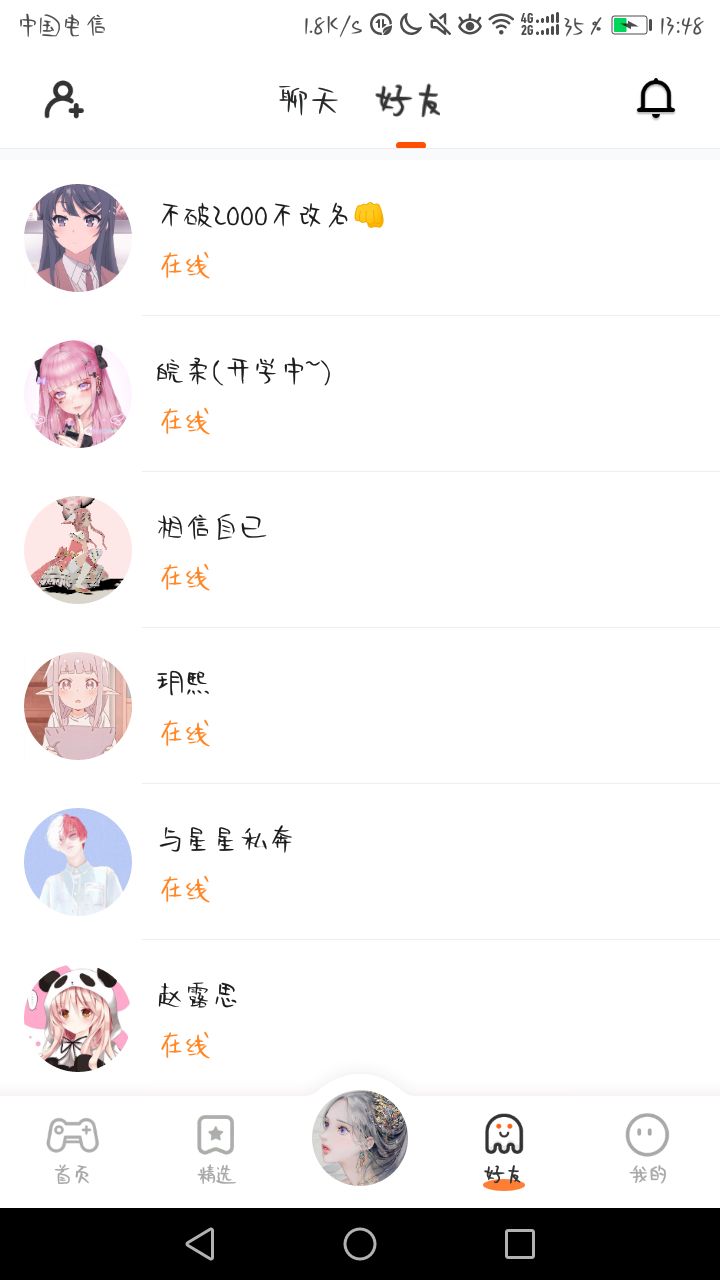The height and width of the screenshot is (1280, 720).
Task: Open the notifications bell
Action: click(656, 99)
